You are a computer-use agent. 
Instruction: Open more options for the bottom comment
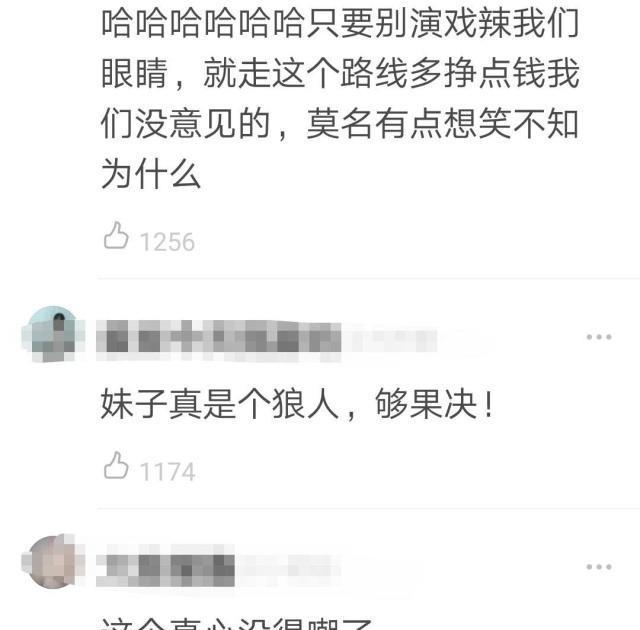click(598, 567)
